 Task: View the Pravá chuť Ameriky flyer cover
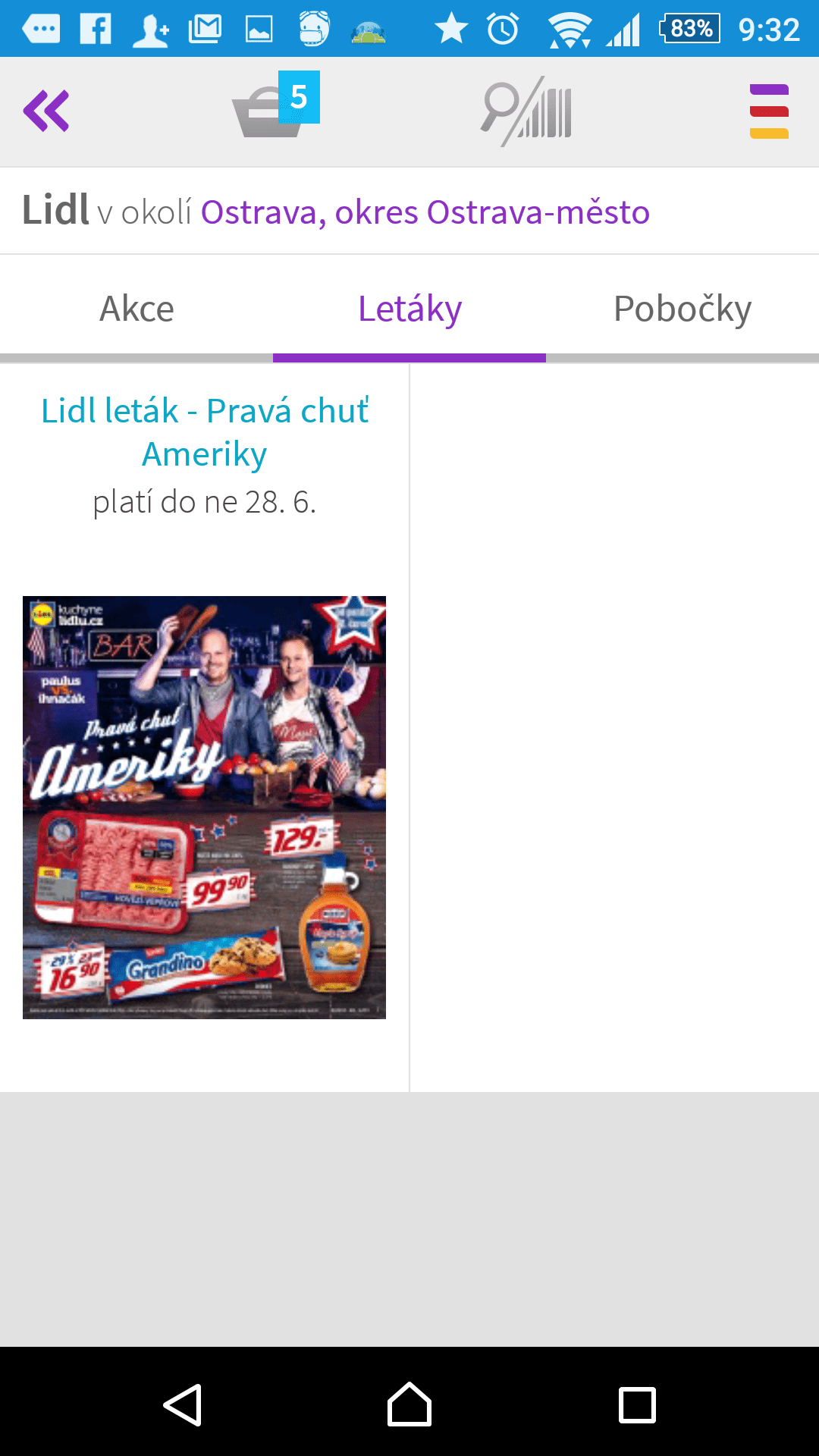click(x=205, y=807)
